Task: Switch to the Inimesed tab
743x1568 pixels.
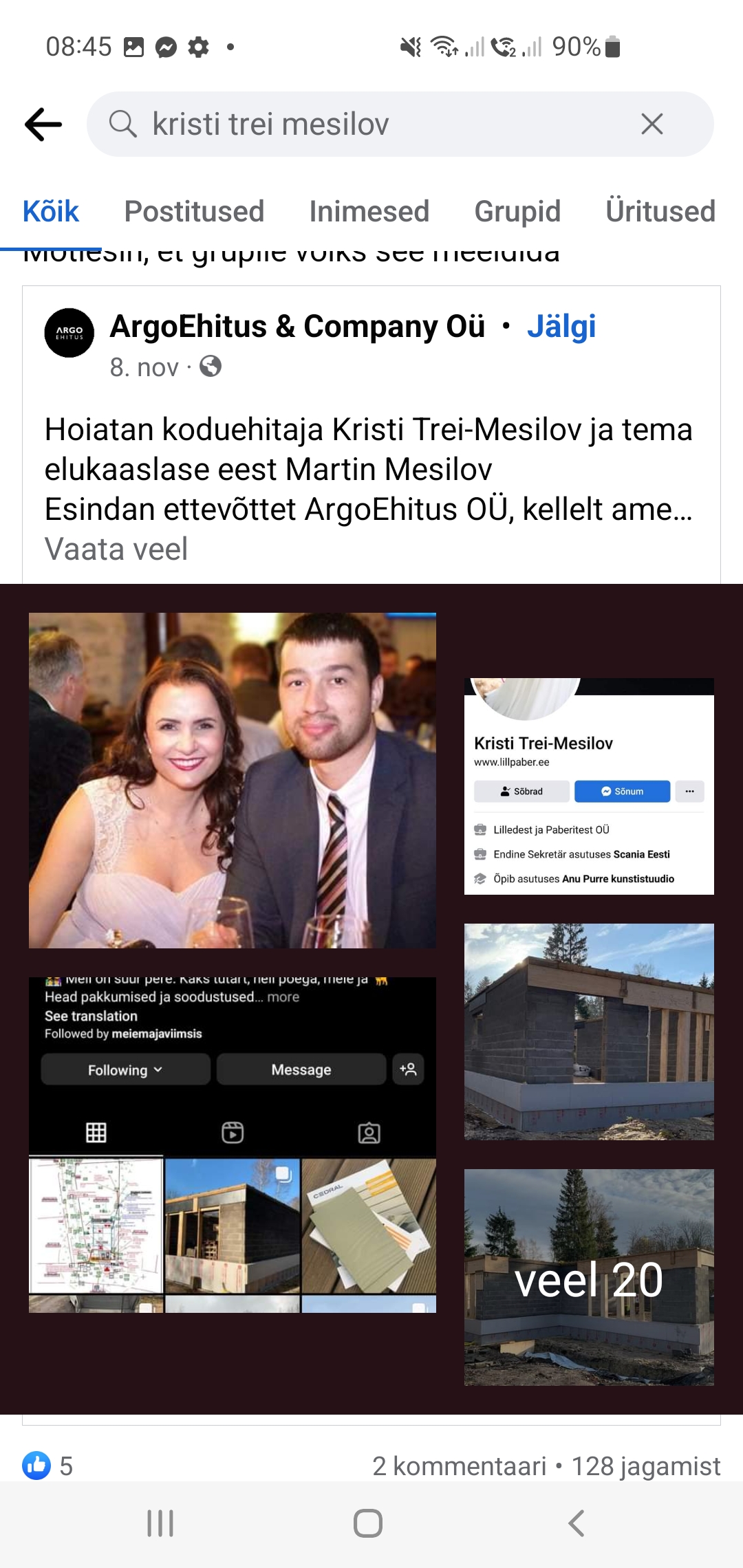Action: 369,211
